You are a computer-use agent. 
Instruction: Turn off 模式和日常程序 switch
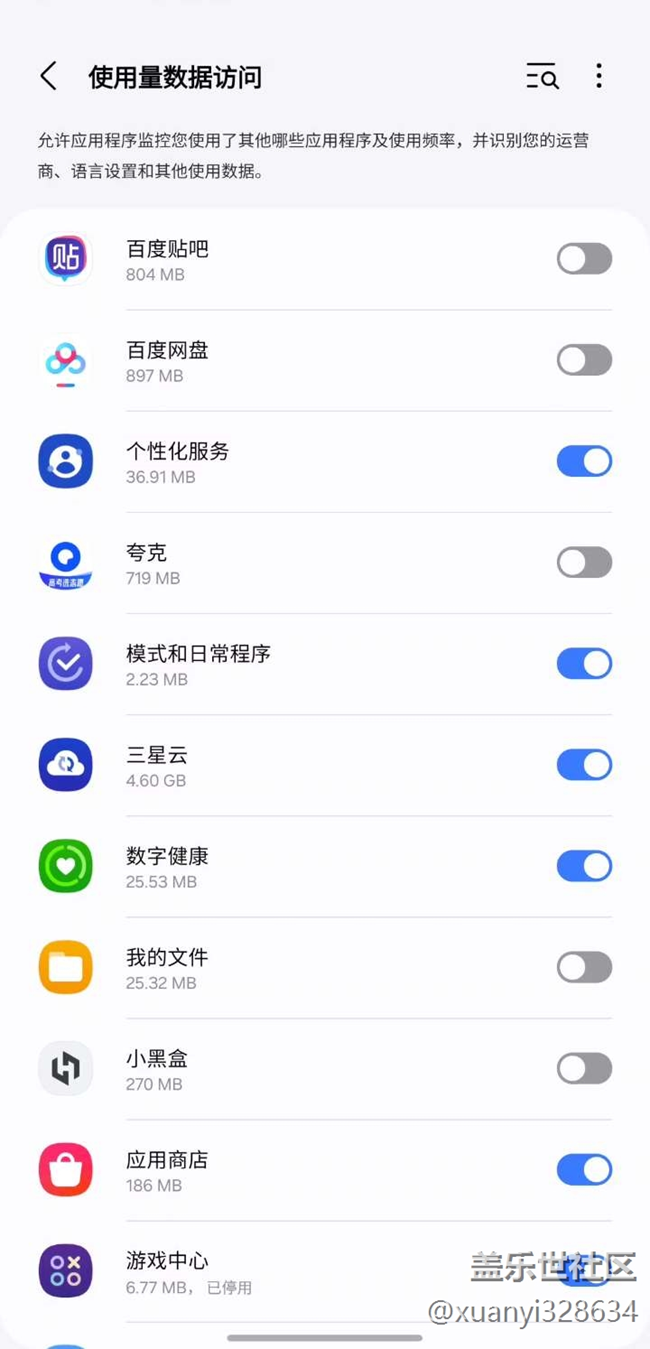click(x=584, y=663)
